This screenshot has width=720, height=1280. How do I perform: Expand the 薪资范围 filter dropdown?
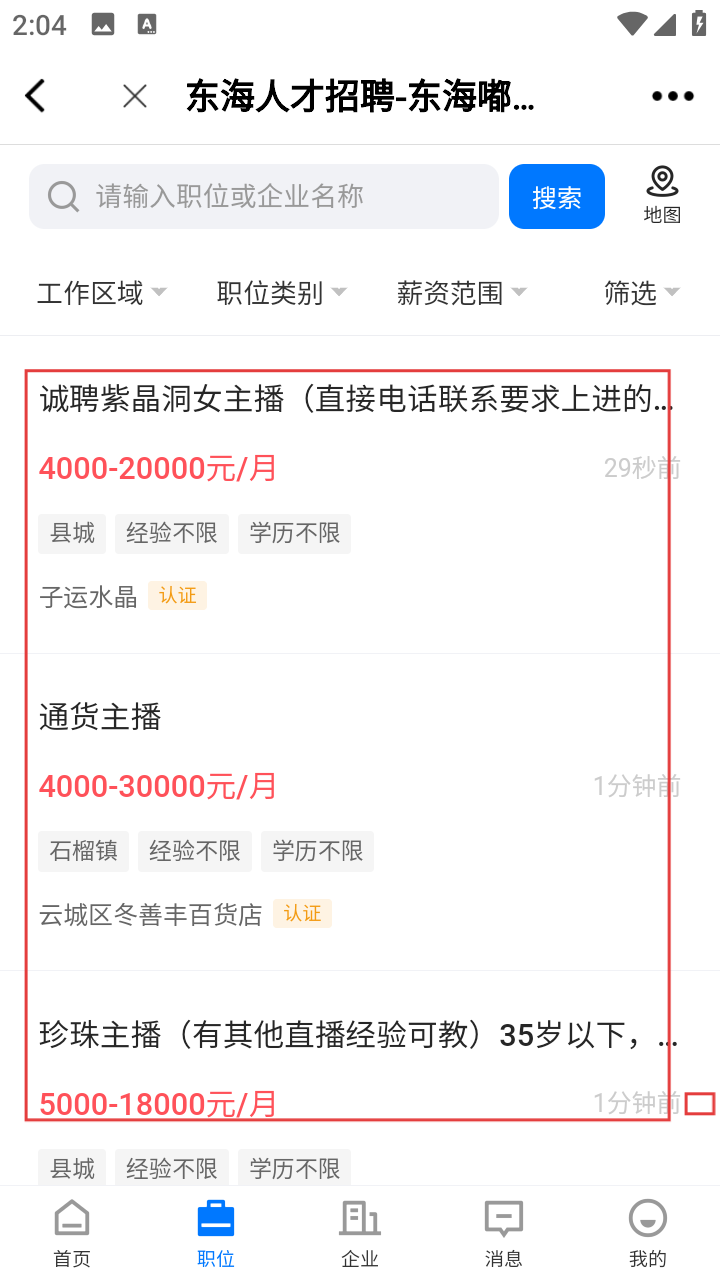[461, 293]
